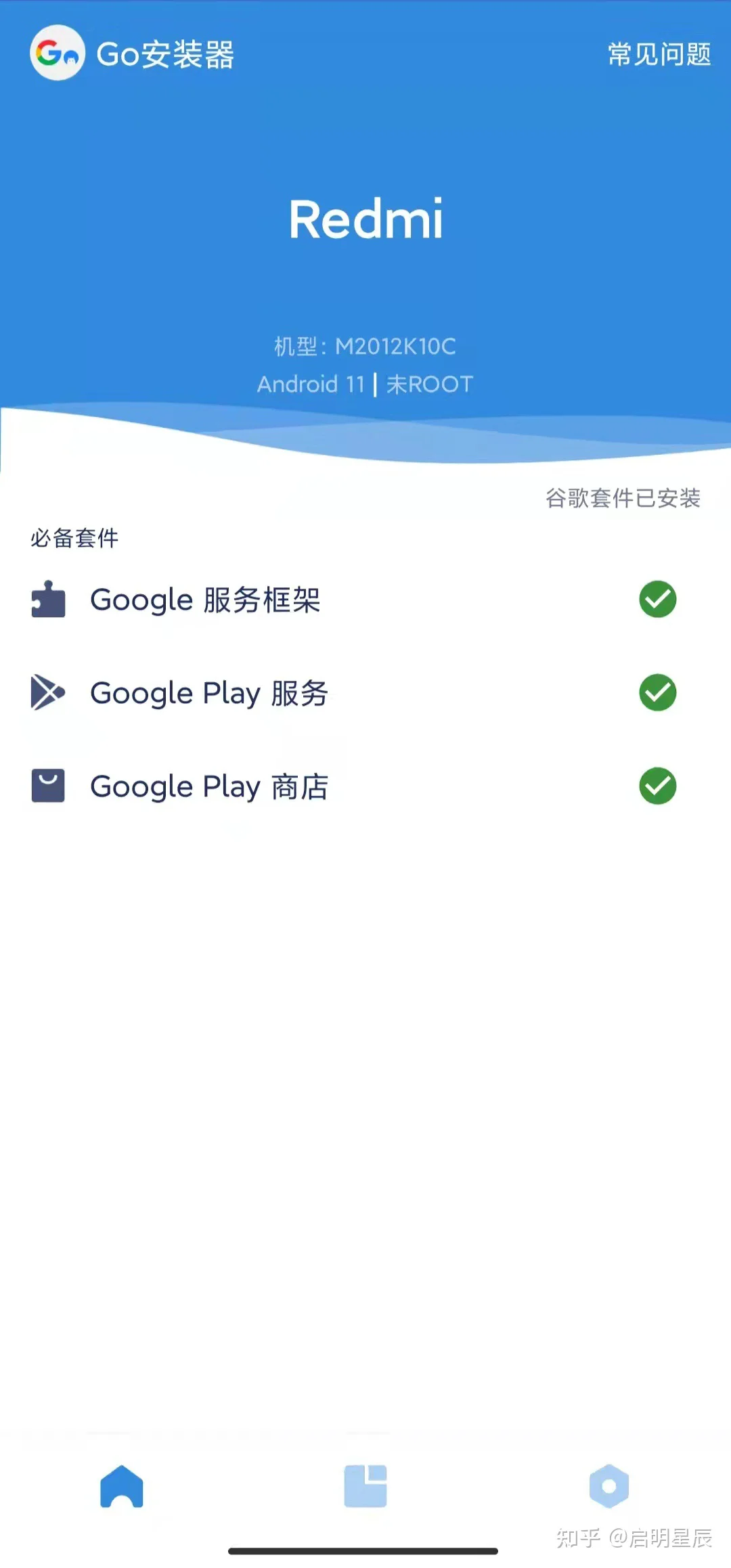Open the Google Play 服务 row
731x1568 pixels.
(x=365, y=693)
